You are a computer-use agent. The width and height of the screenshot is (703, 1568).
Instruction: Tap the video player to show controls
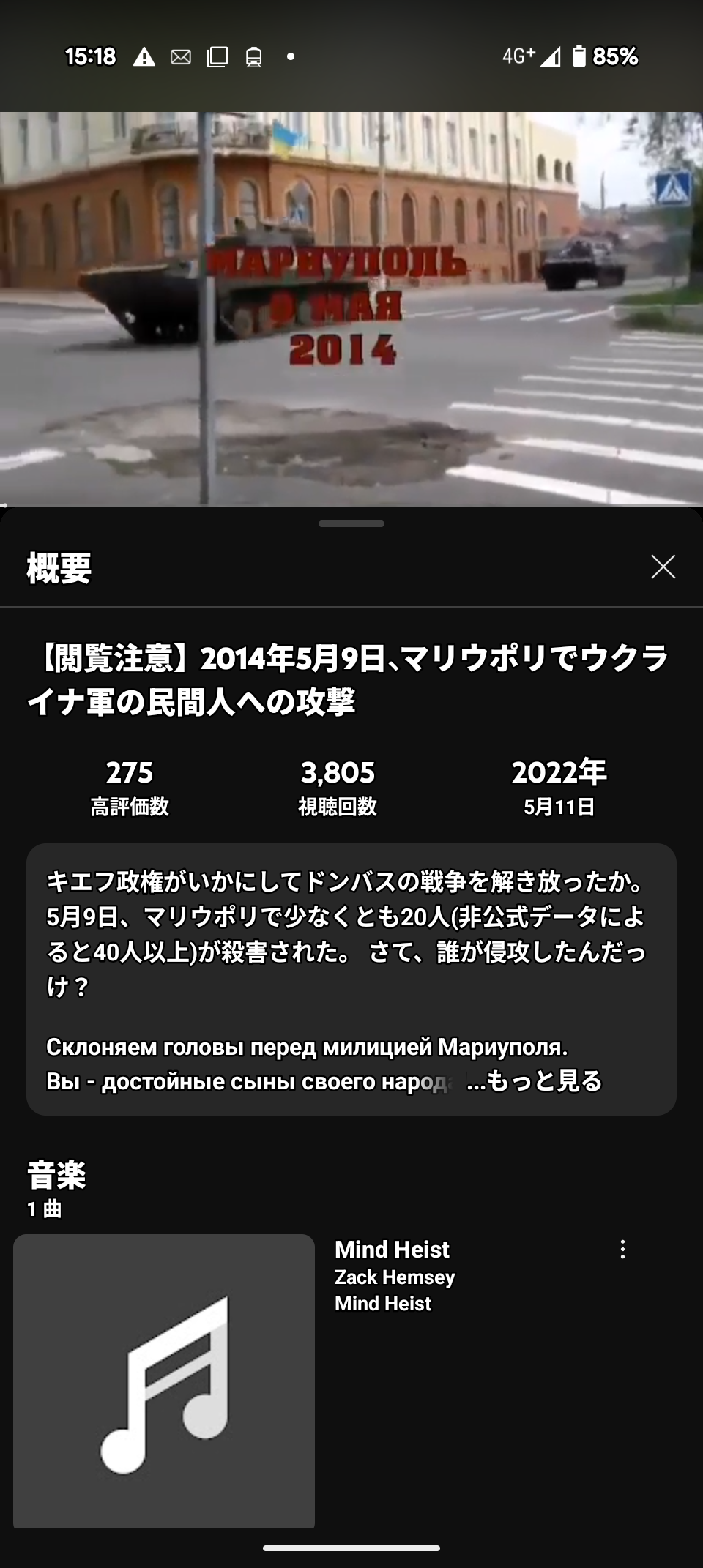click(x=351, y=307)
